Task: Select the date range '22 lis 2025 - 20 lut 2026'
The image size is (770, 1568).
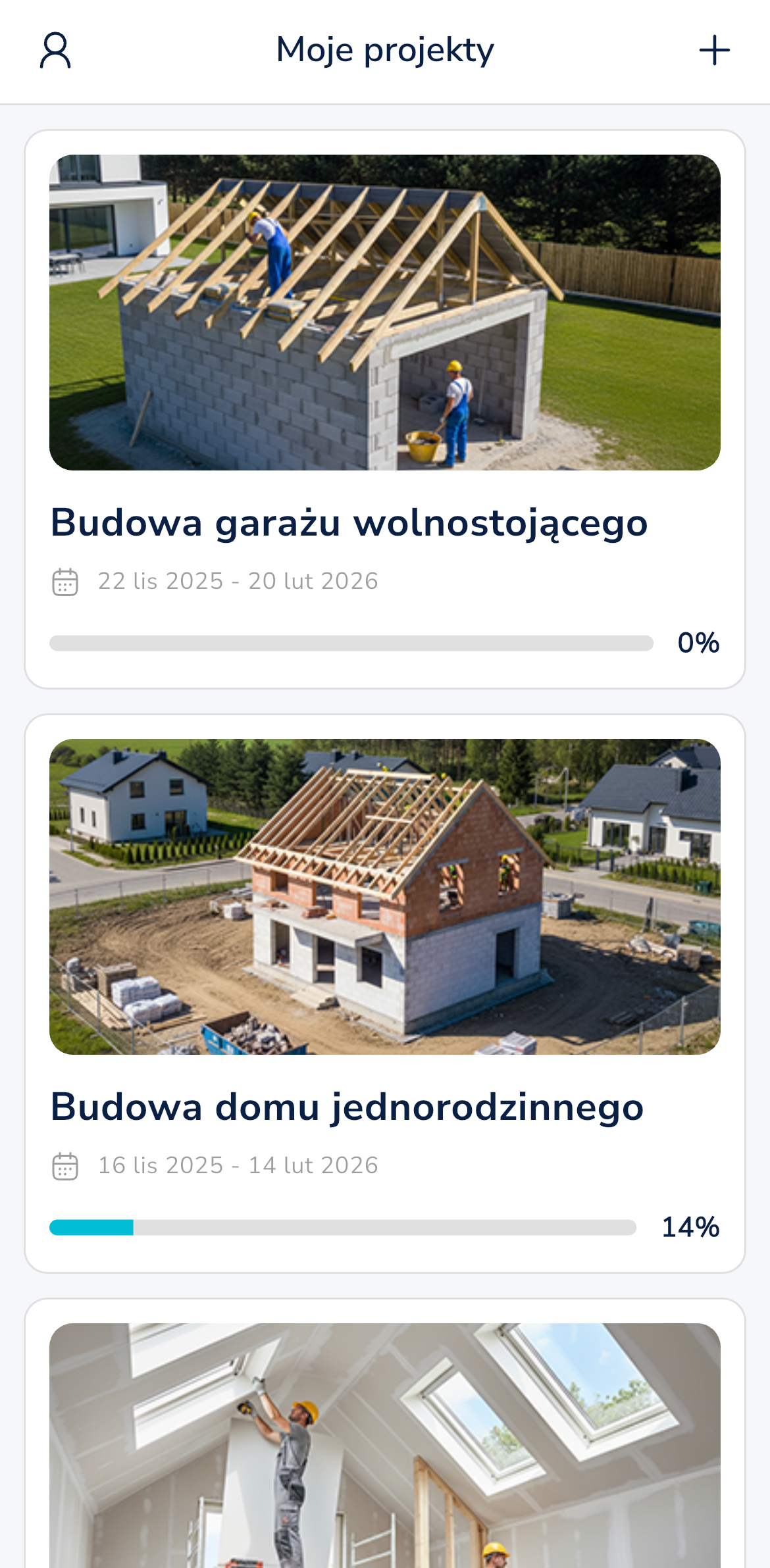Action: pyautogui.click(x=238, y=581)
